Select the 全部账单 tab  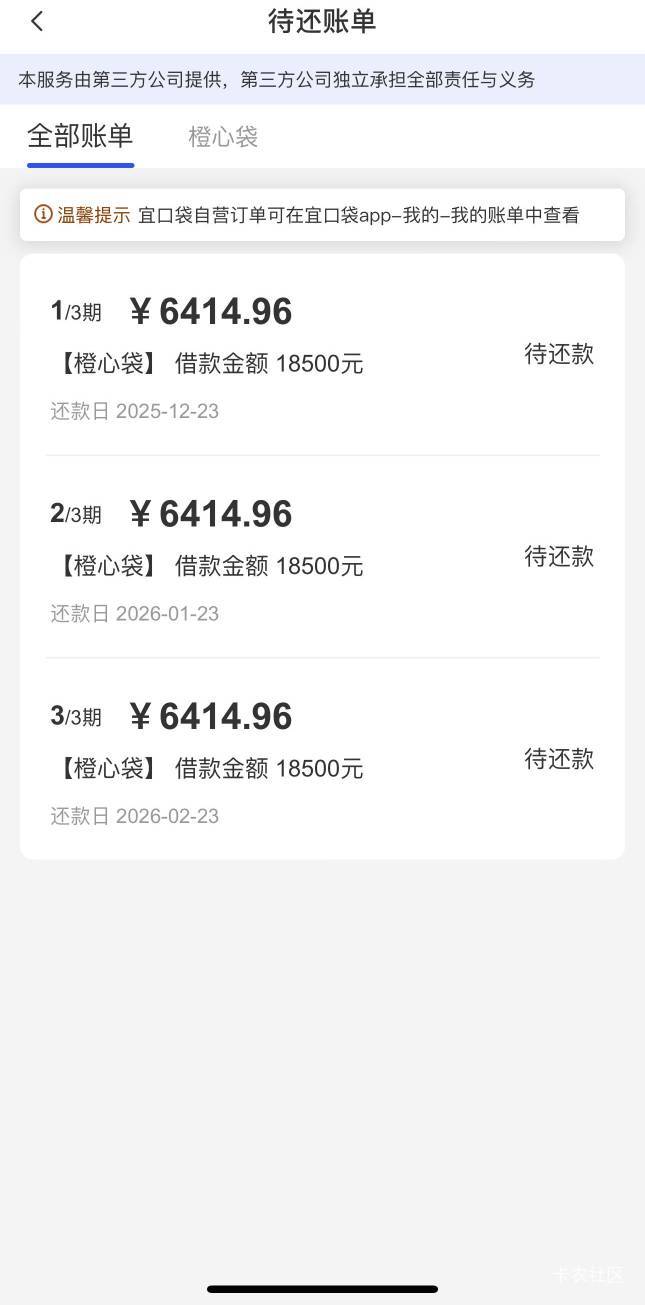point(80,137)
